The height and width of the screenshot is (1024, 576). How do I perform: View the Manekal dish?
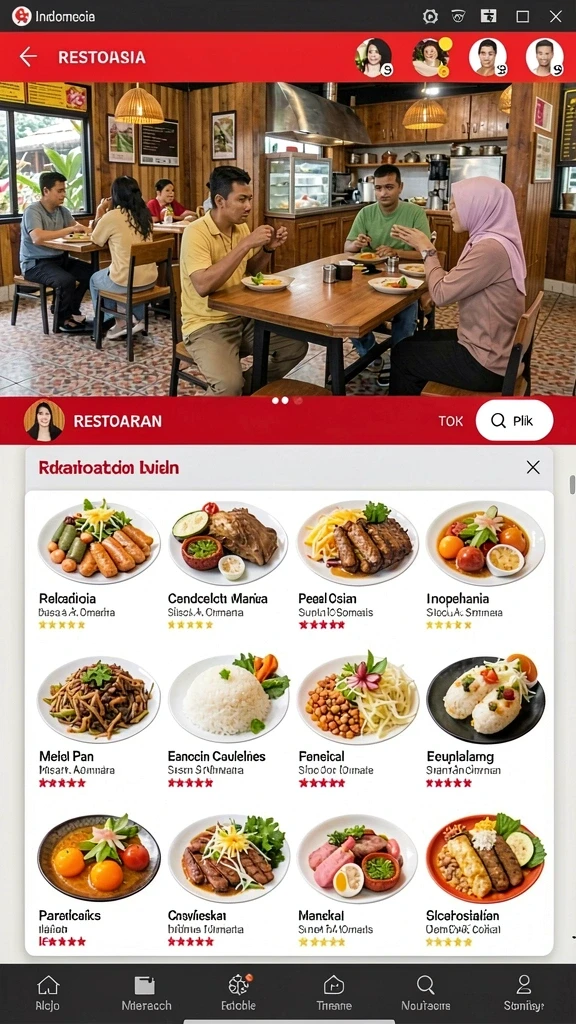point(356,880)
